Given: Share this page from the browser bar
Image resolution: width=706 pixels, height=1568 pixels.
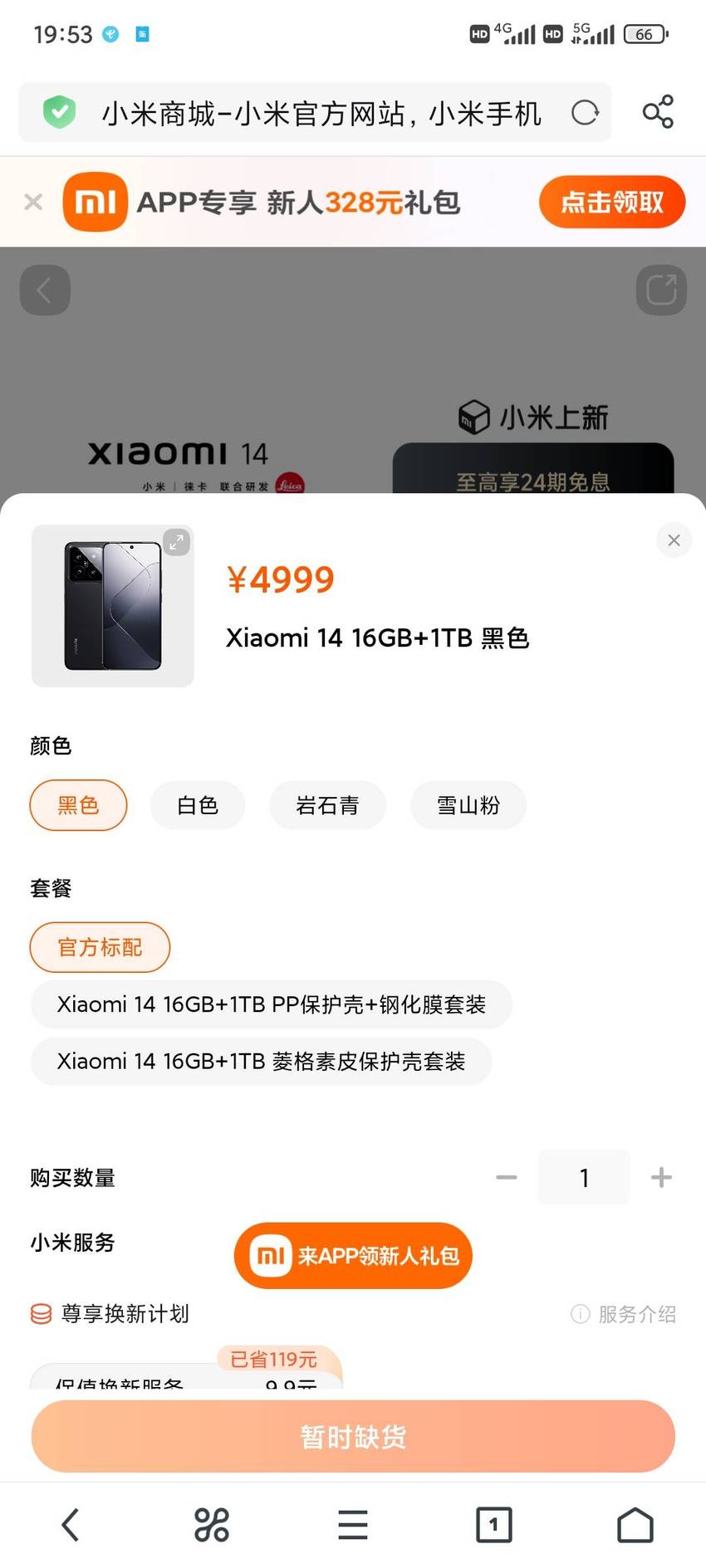Looking at the screenshot, I should pyautogui.click(x=658, y=112).
